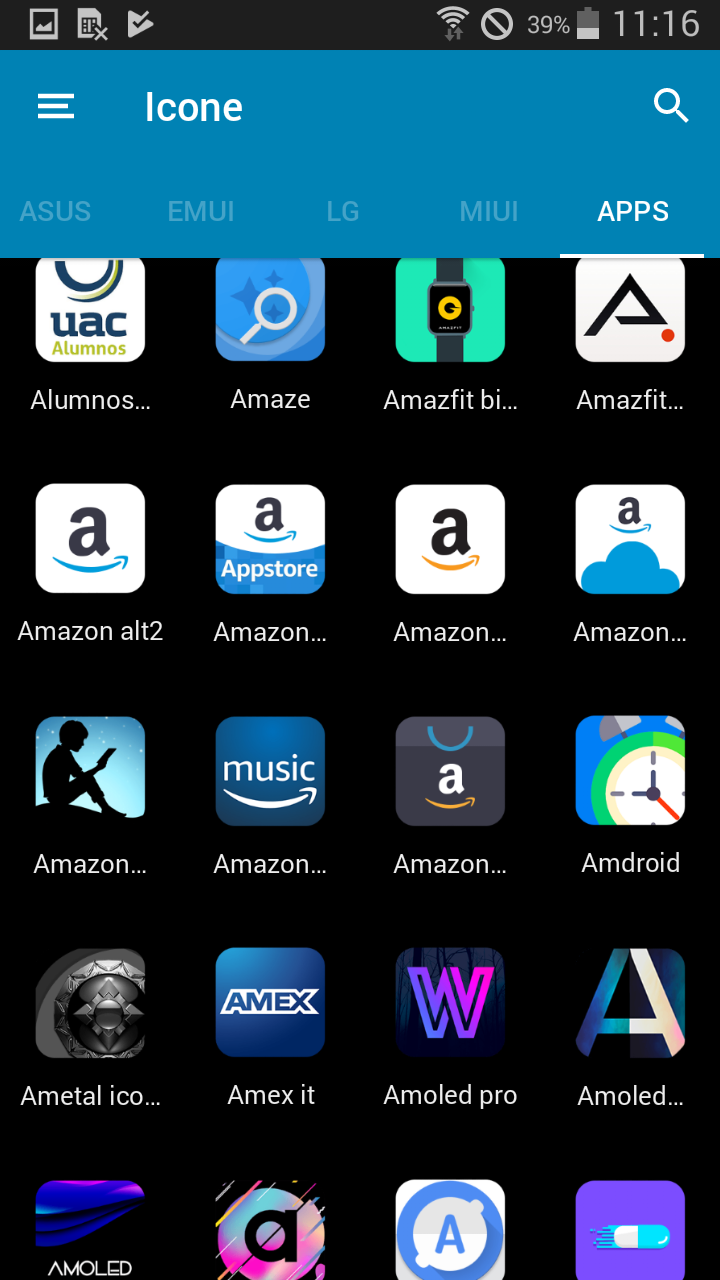The width and height of the screenshot is (720, 1280).
Task: Switch to the EMUI tab
Action: tap(201, 212)
